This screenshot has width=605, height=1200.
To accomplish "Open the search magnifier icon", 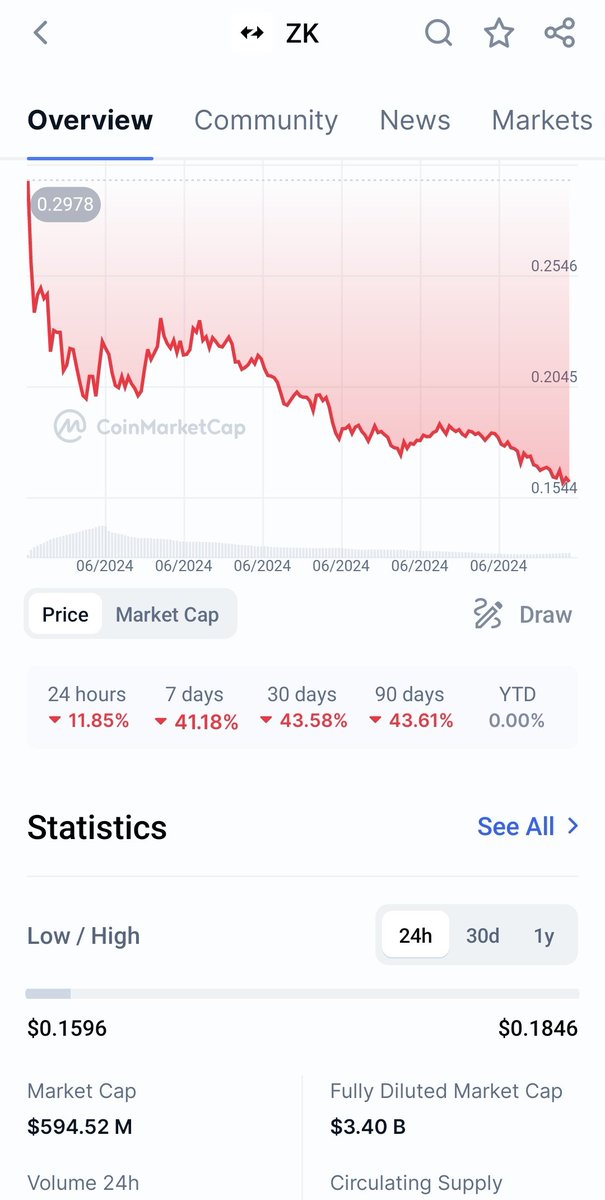I will (x=438, y=33).
